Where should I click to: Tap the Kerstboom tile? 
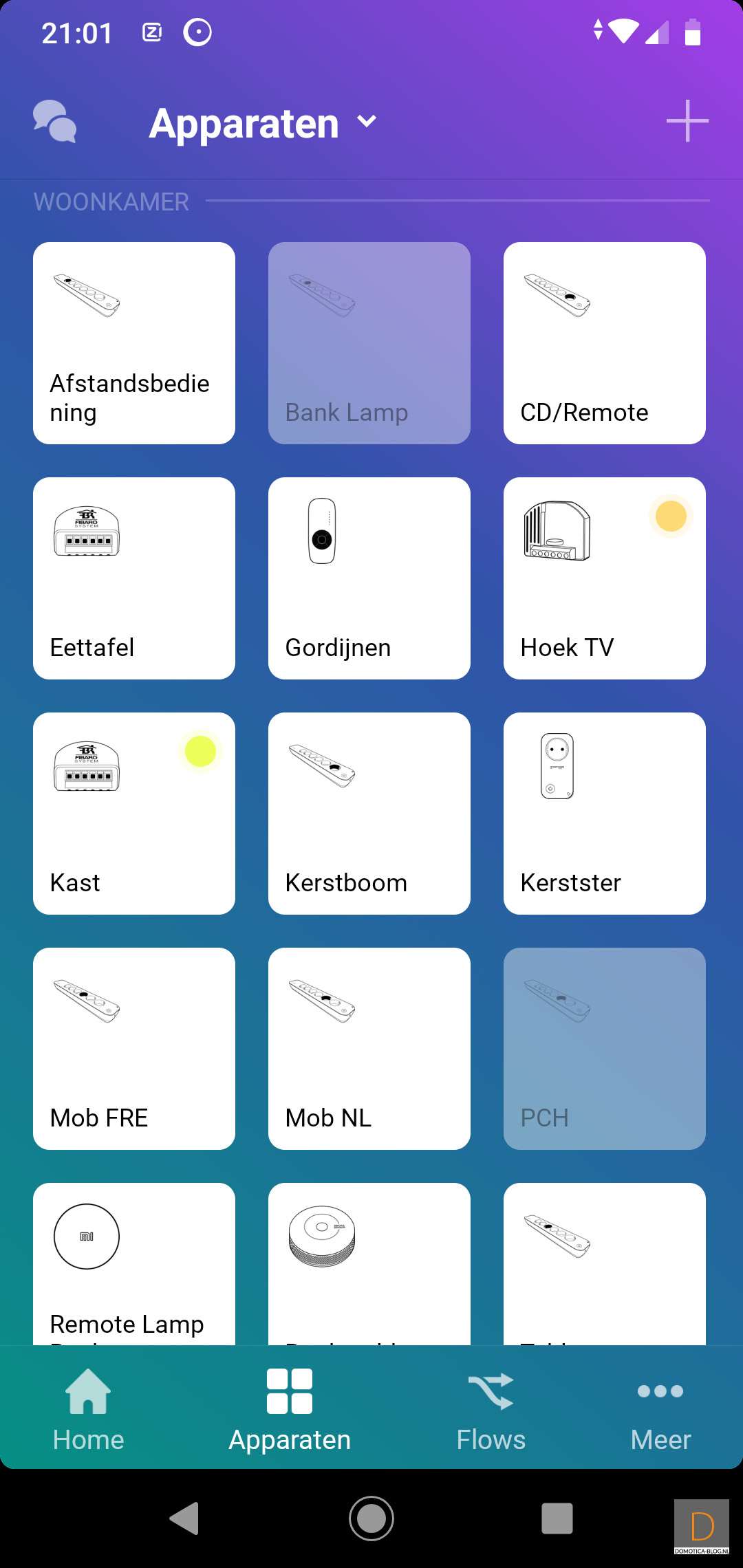369,814
